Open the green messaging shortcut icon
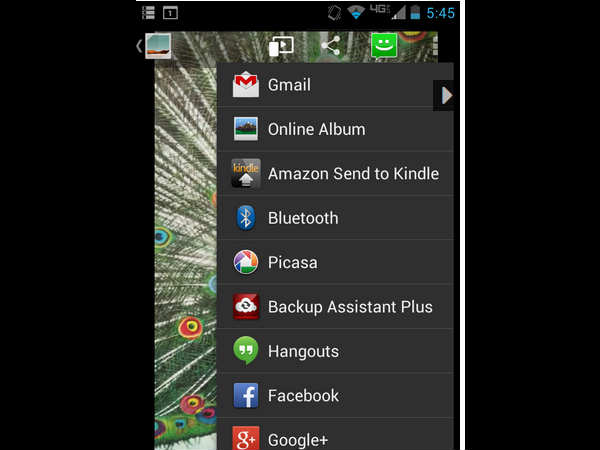Viewport: 600px width, 450px height. [x=384, y=46]
